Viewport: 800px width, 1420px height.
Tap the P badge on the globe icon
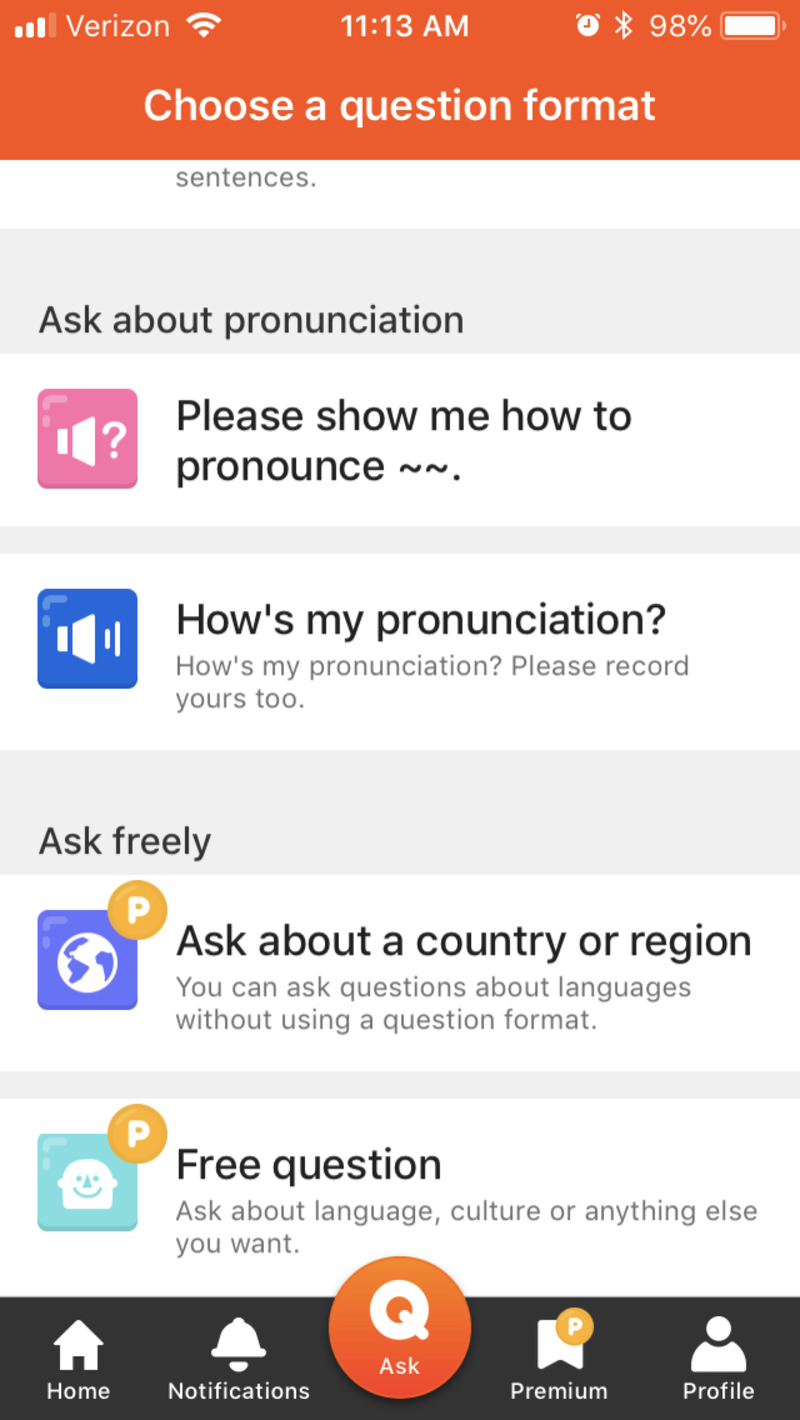(138, 910)
